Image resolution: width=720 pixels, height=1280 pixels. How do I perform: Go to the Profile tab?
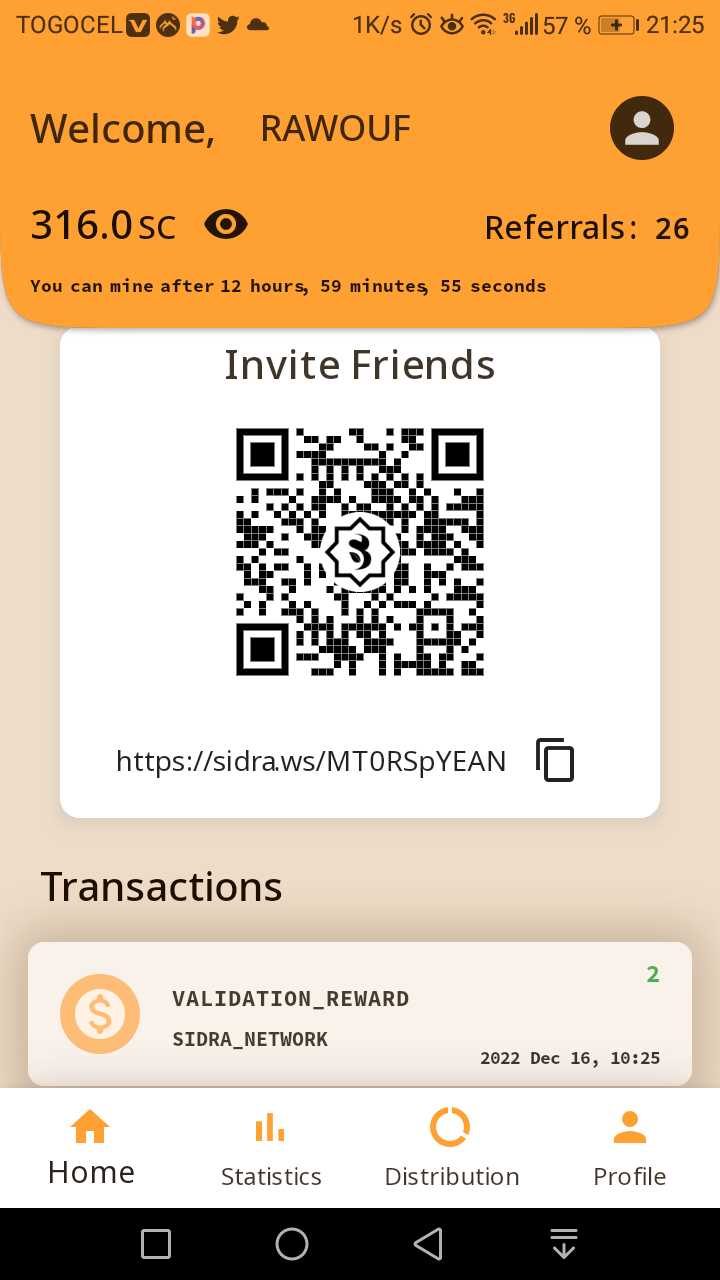click(x=629, y=1148)
